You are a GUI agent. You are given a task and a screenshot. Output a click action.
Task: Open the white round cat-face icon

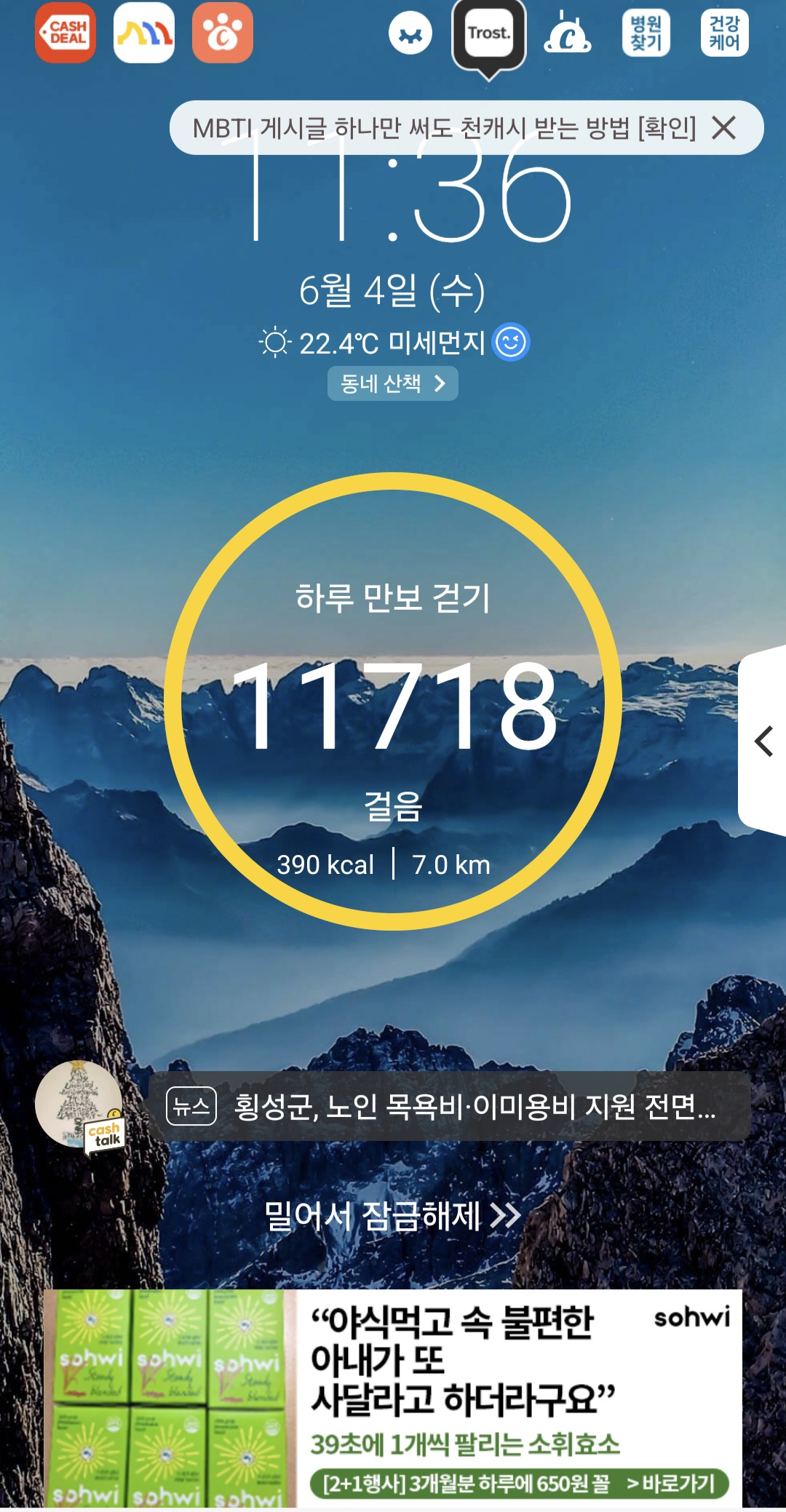point(410,33)
